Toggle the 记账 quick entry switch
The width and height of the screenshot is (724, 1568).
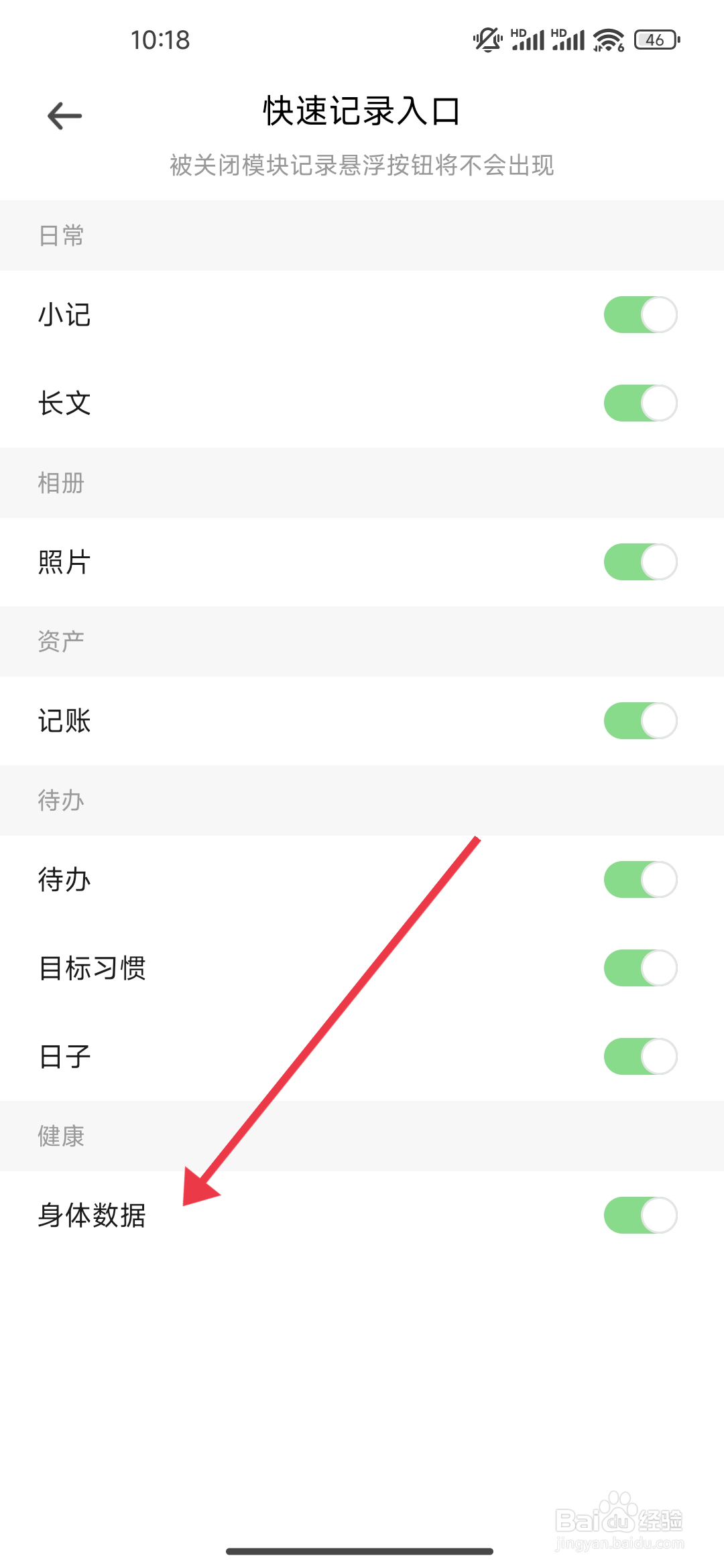click(640, 721)
